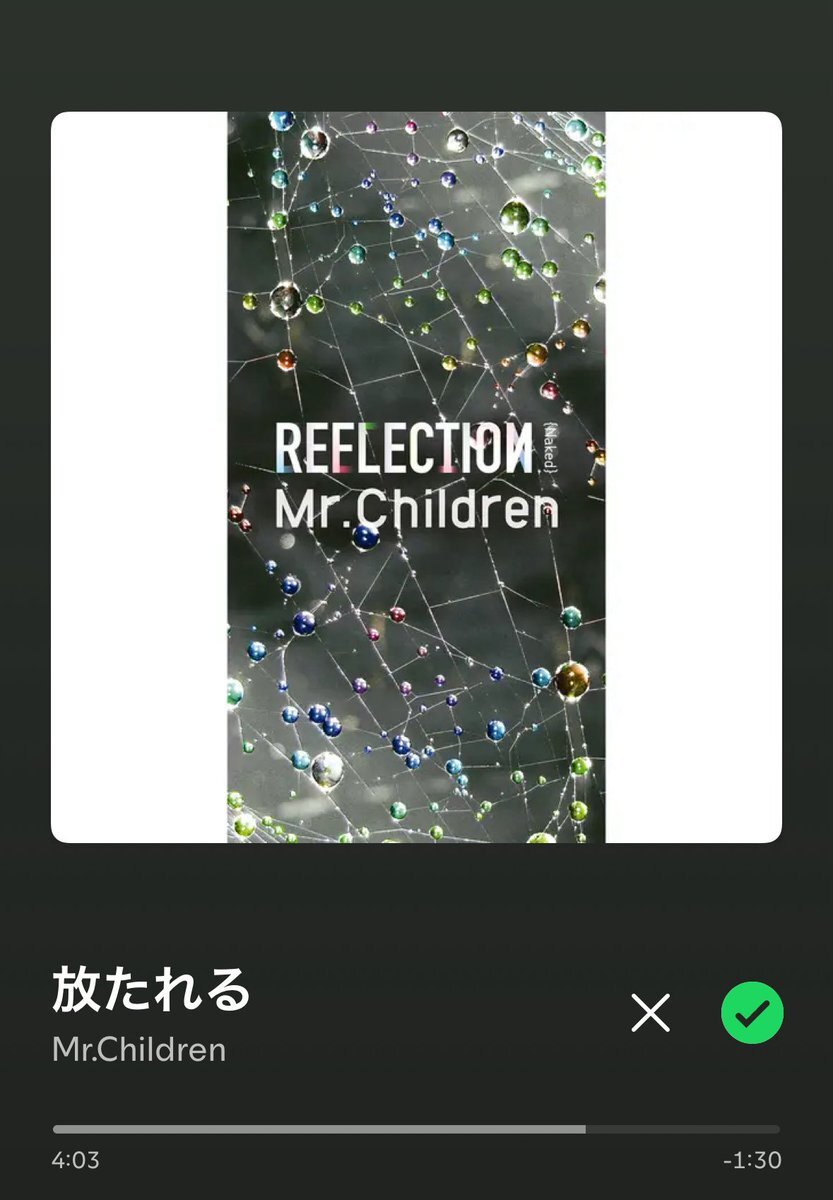Open the Mr.Children artist name link
The image size is (833, 1200).
139,1050
